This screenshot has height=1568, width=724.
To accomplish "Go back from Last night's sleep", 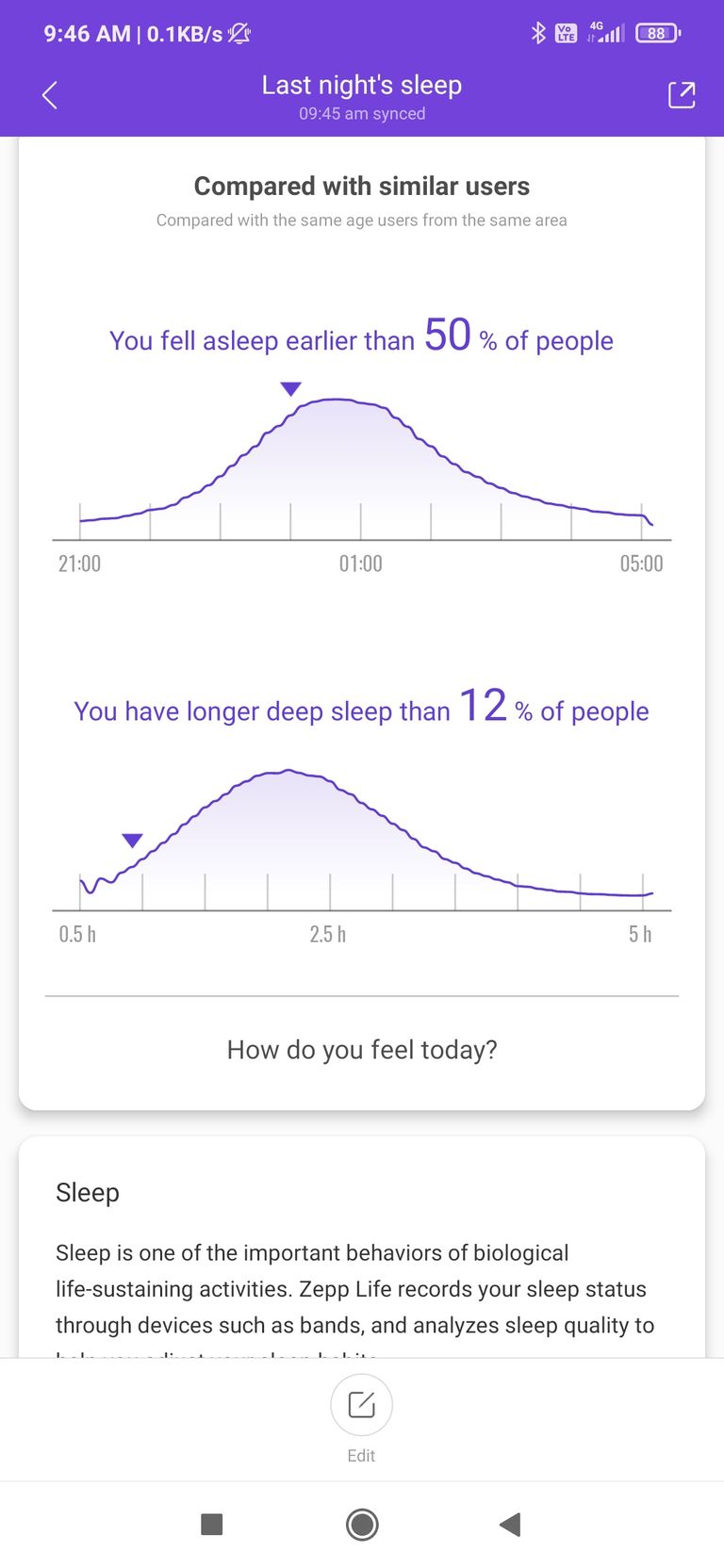I will tap(50, 95).
